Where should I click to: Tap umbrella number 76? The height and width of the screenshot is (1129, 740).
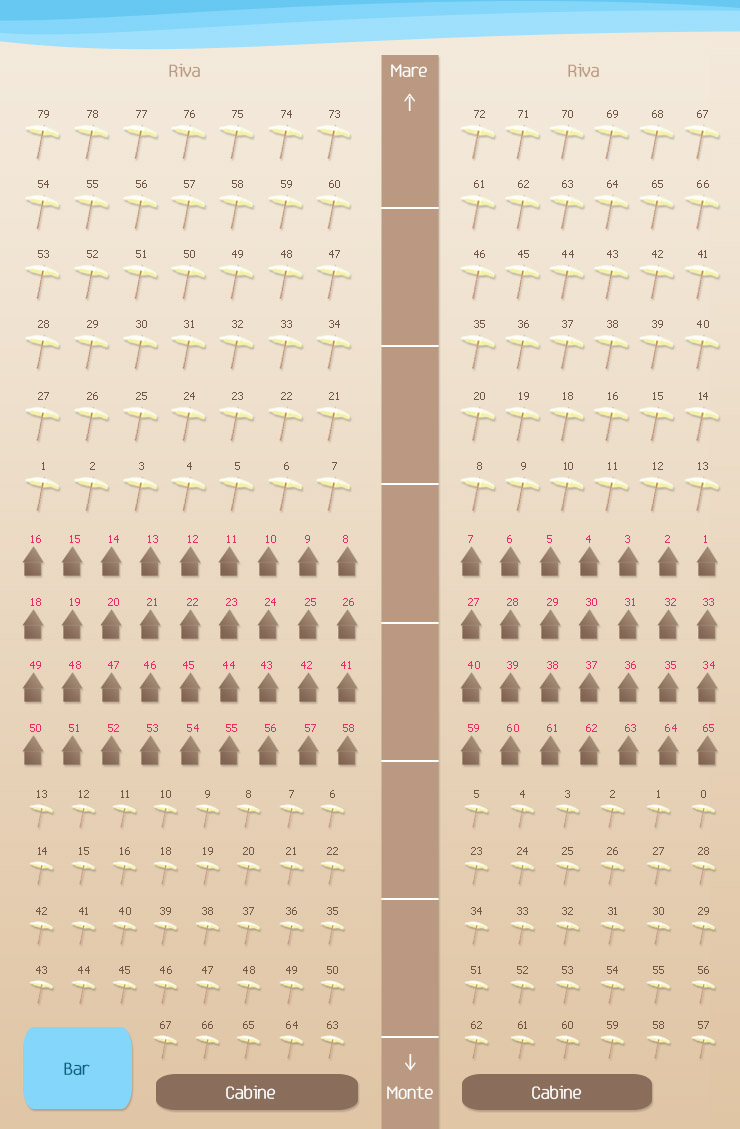click(x=188, y=139)
